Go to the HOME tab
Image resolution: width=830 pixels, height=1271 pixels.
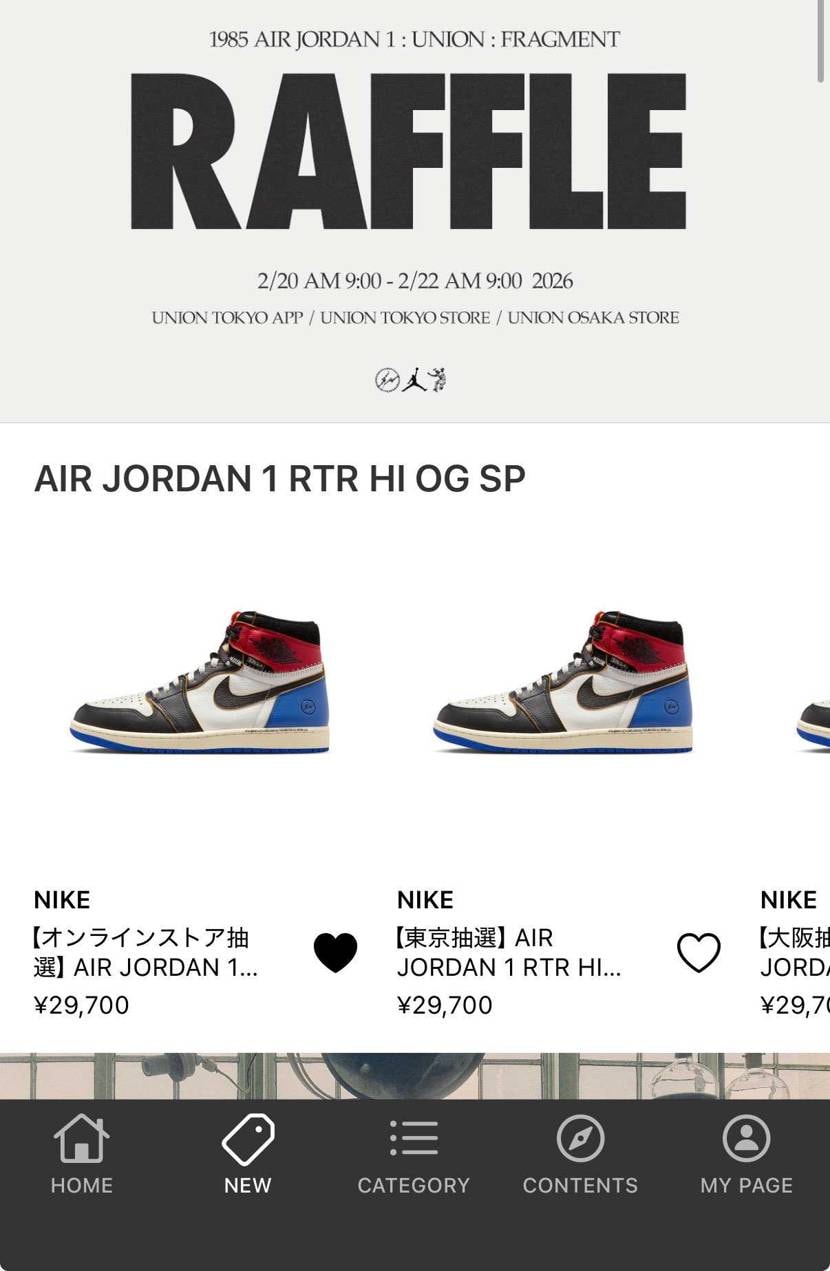pos(82,1155)
